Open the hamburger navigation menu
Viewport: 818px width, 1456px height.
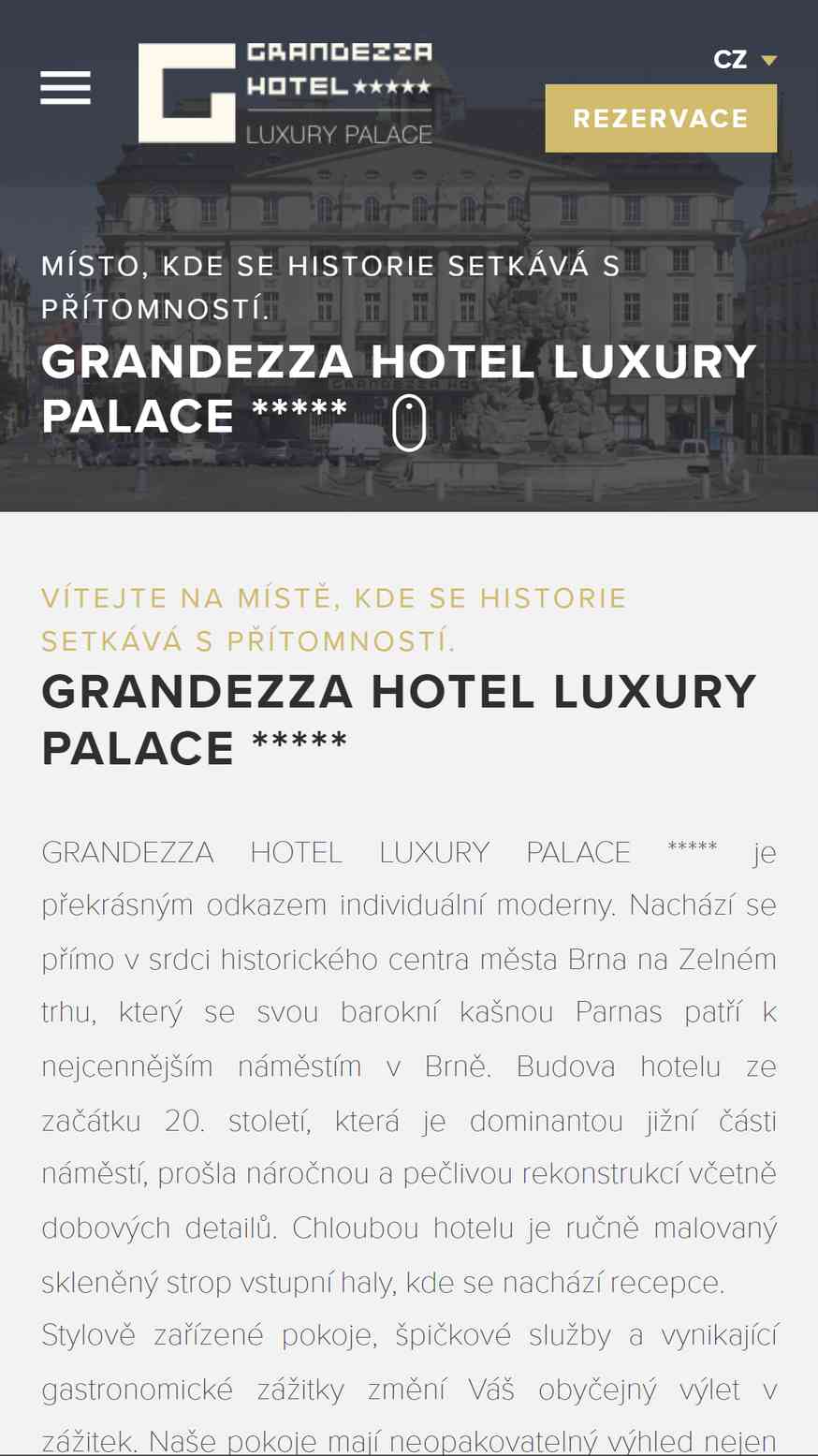pos(66,88)
